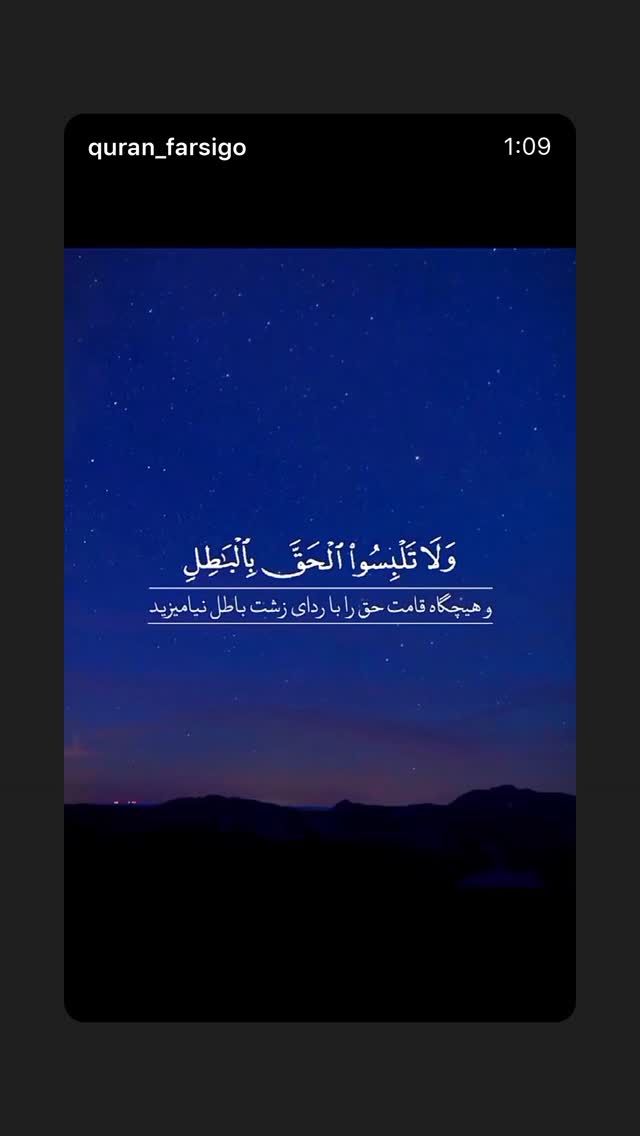Open the quran_farsigo profile name
The image size is (640, 1136).
click(x=167, y=148)
